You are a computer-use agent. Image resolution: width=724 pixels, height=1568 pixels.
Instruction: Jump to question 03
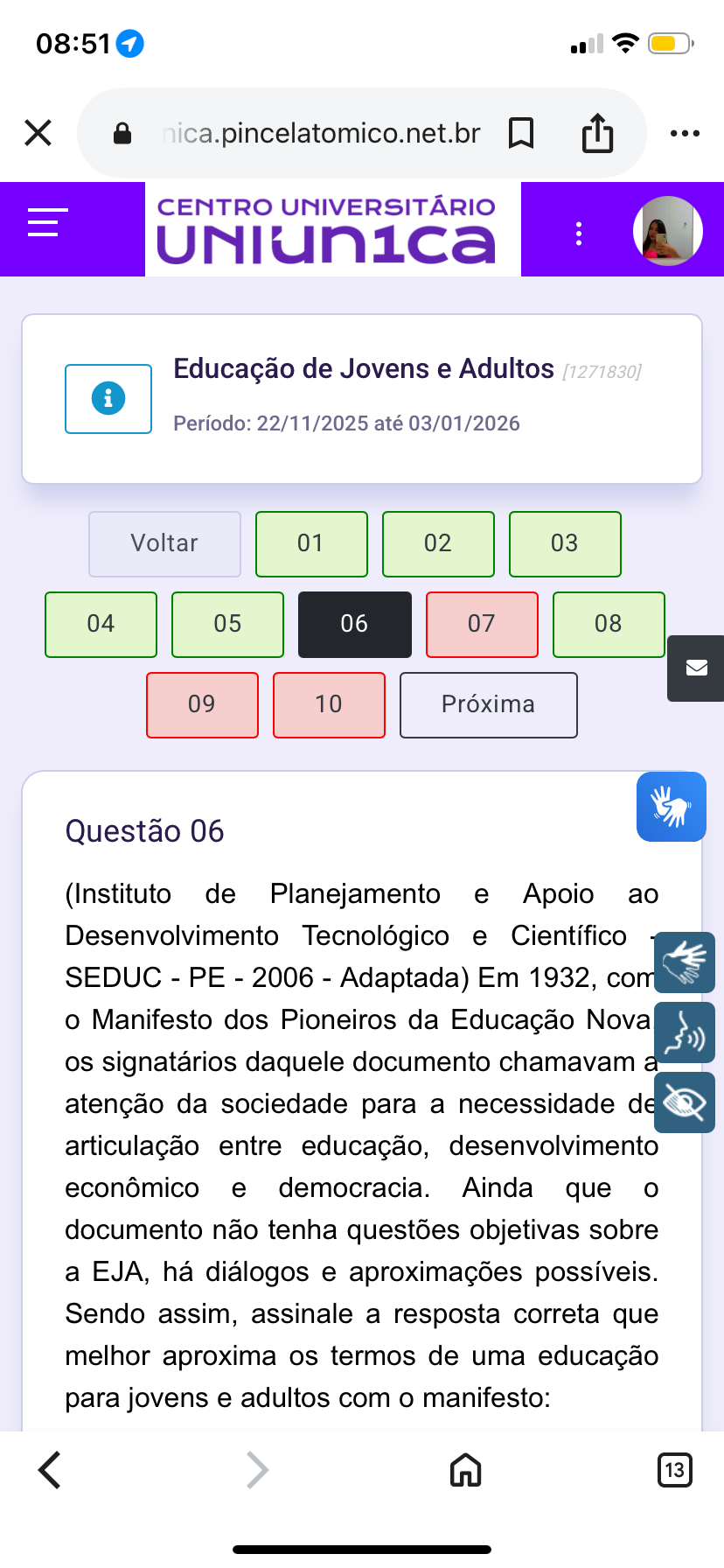point(565,543)
